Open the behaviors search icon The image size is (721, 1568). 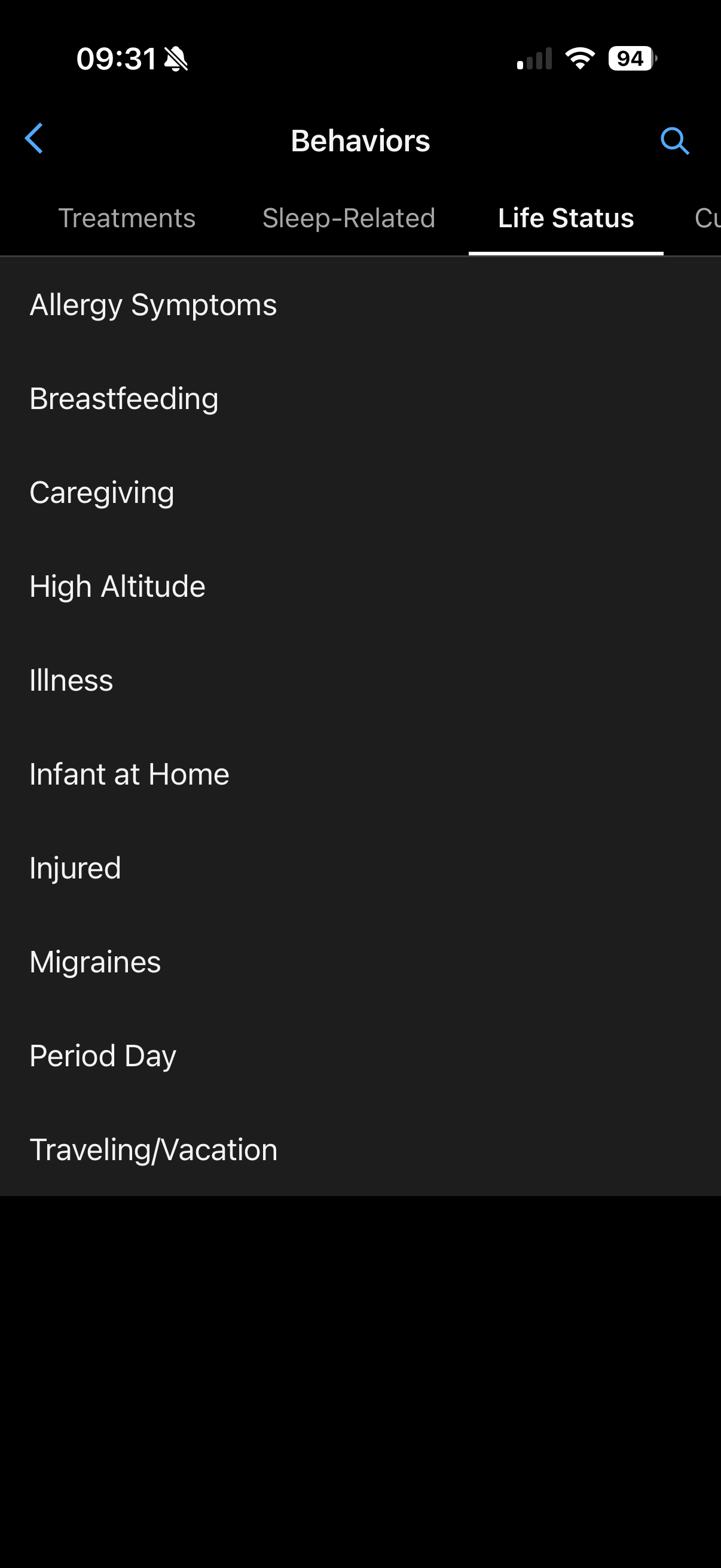674,141
